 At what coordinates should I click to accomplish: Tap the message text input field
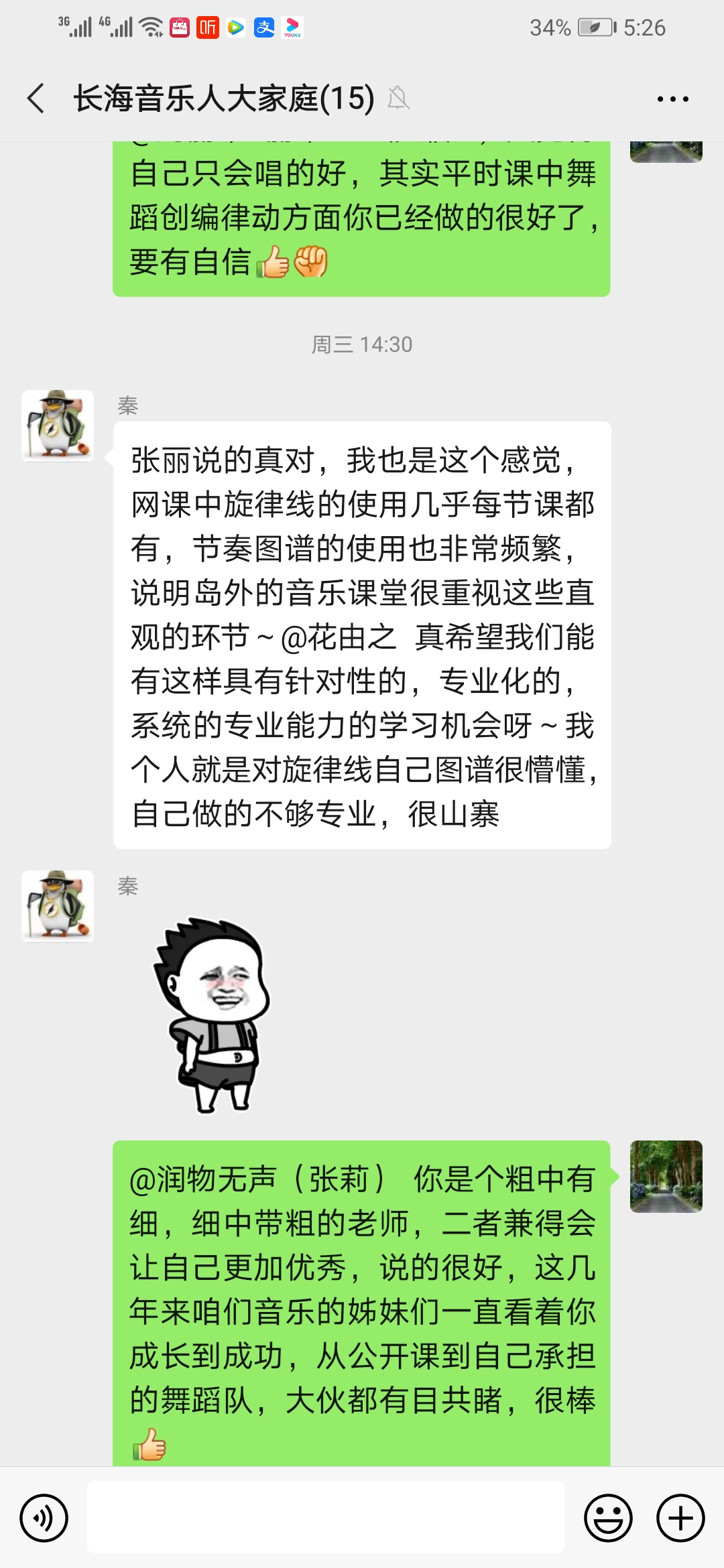325,1518
